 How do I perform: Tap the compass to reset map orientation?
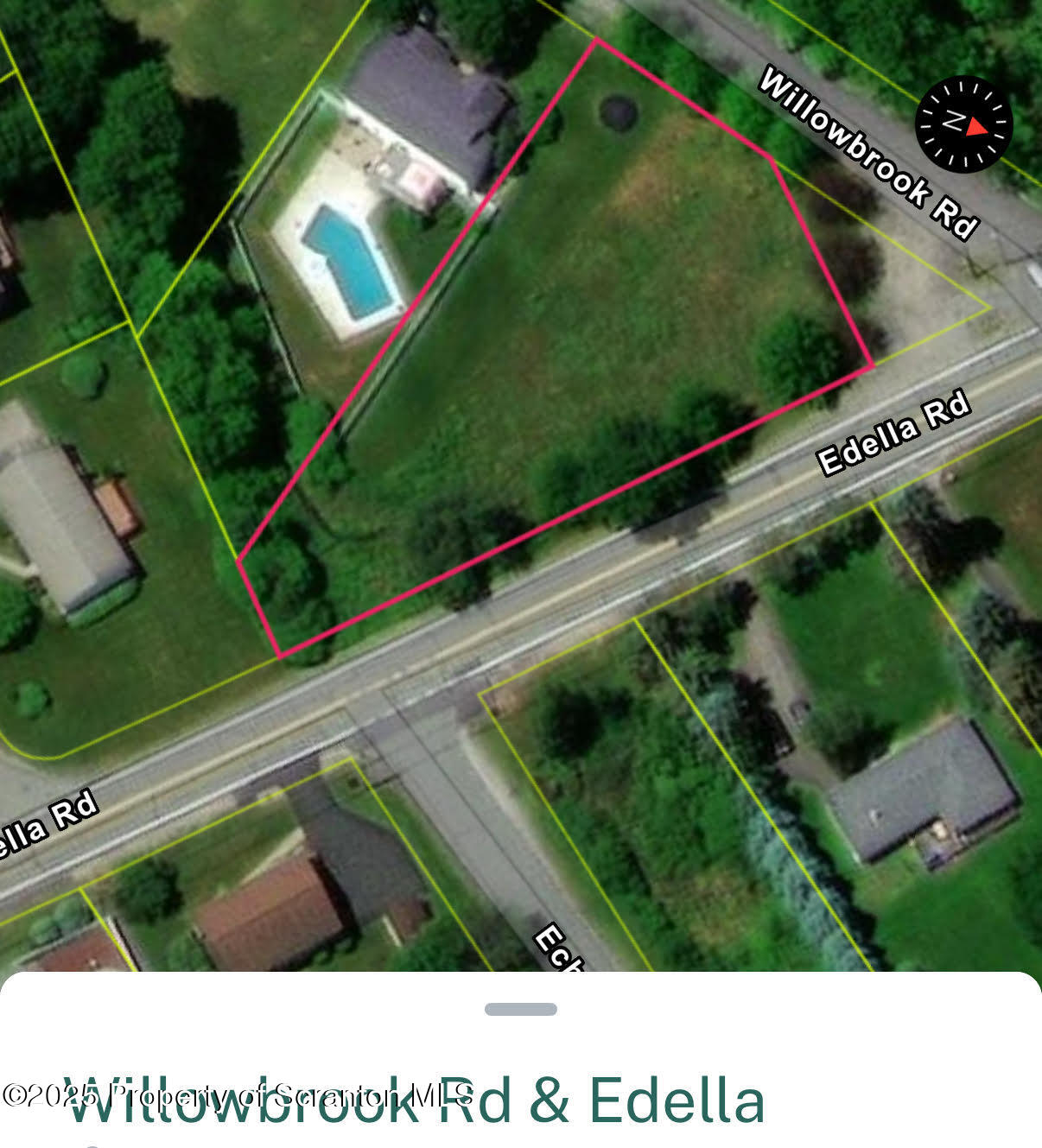point(963,124)
